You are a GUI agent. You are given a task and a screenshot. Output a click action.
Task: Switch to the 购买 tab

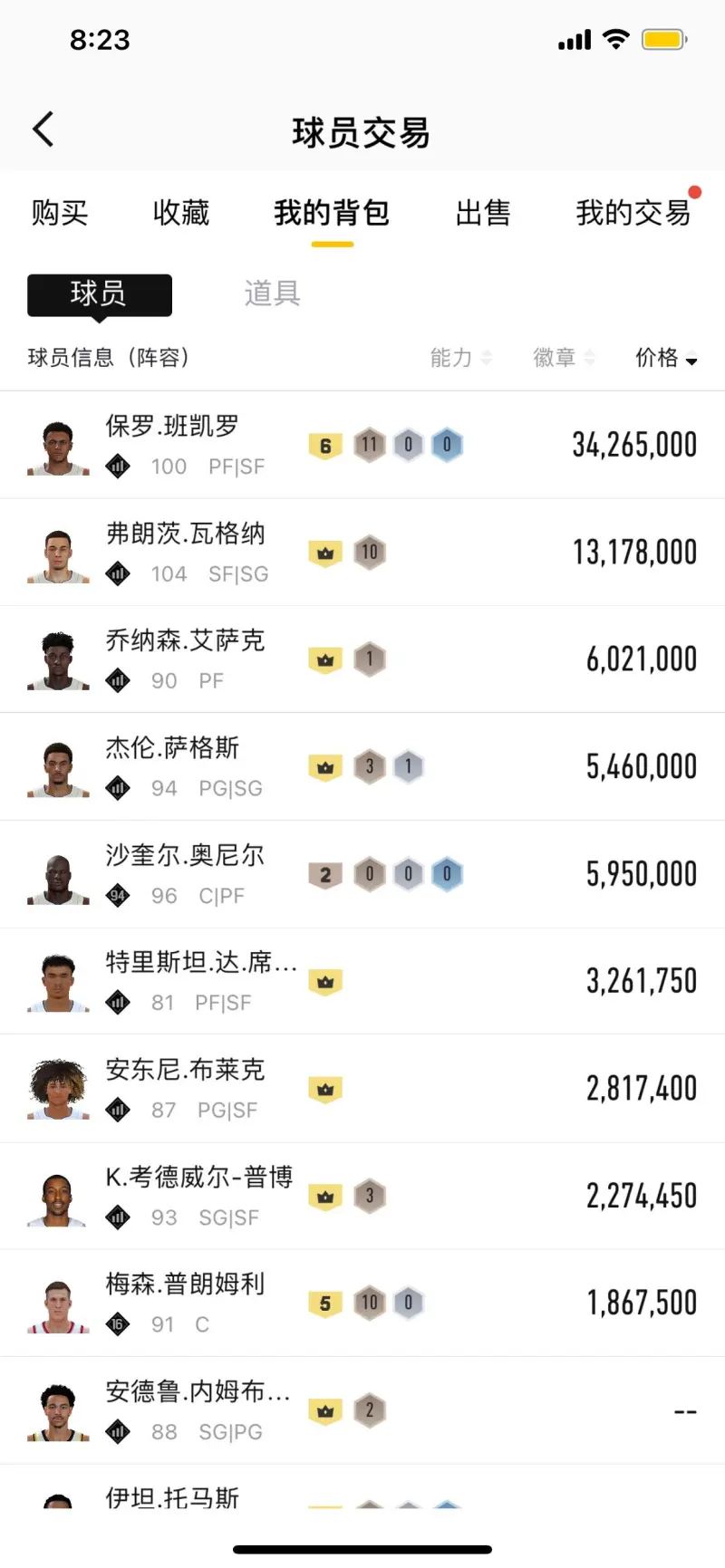pyautogui.click(x=59, y=213)
